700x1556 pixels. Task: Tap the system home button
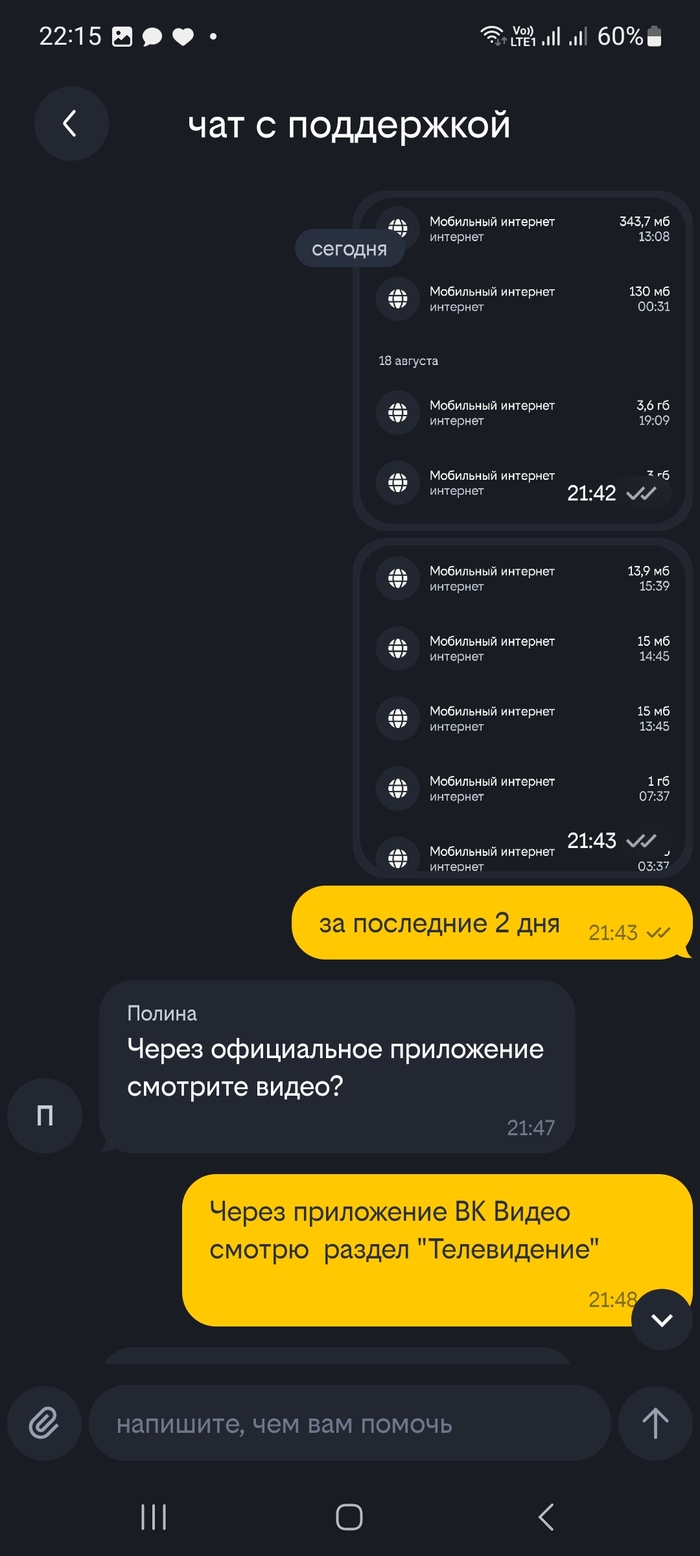(x=349, y=1517)
